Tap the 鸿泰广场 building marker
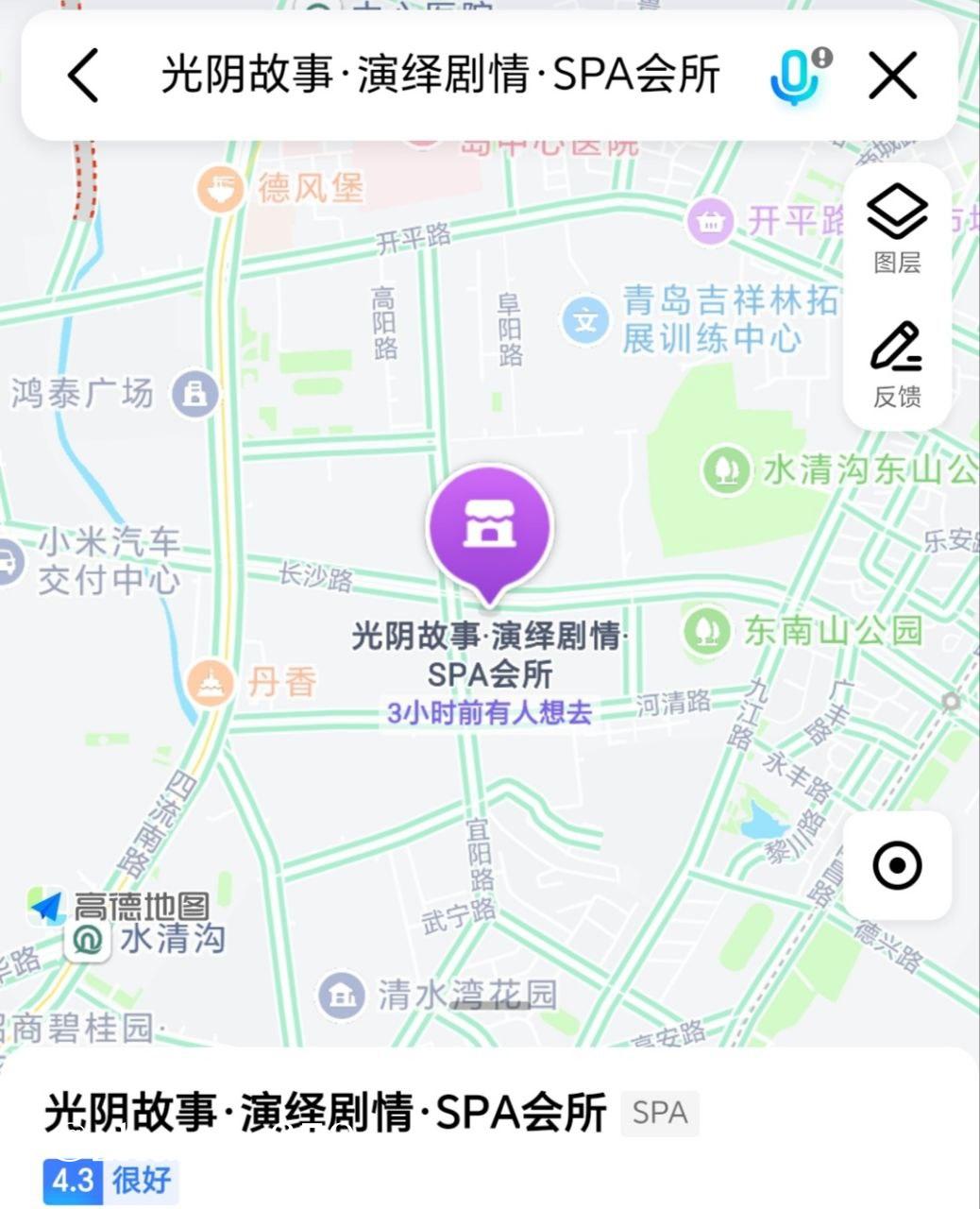This screenshot has width=980, height=1209. [194, 393]
